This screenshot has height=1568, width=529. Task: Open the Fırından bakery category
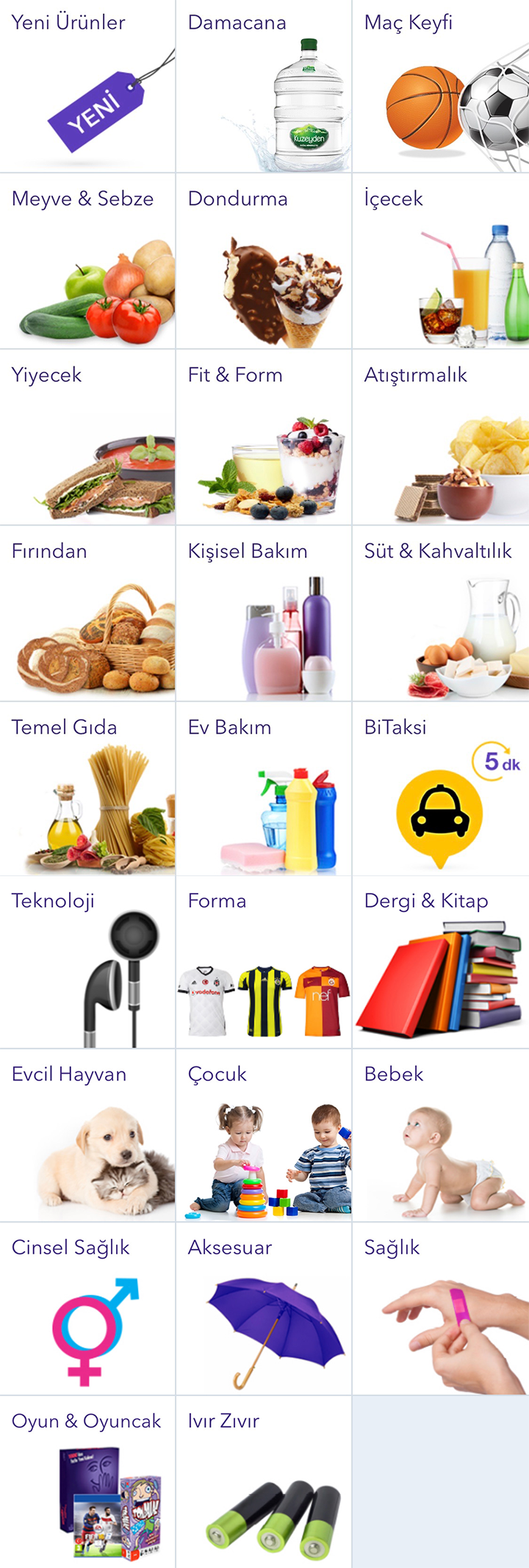click(x=87, y=615)
